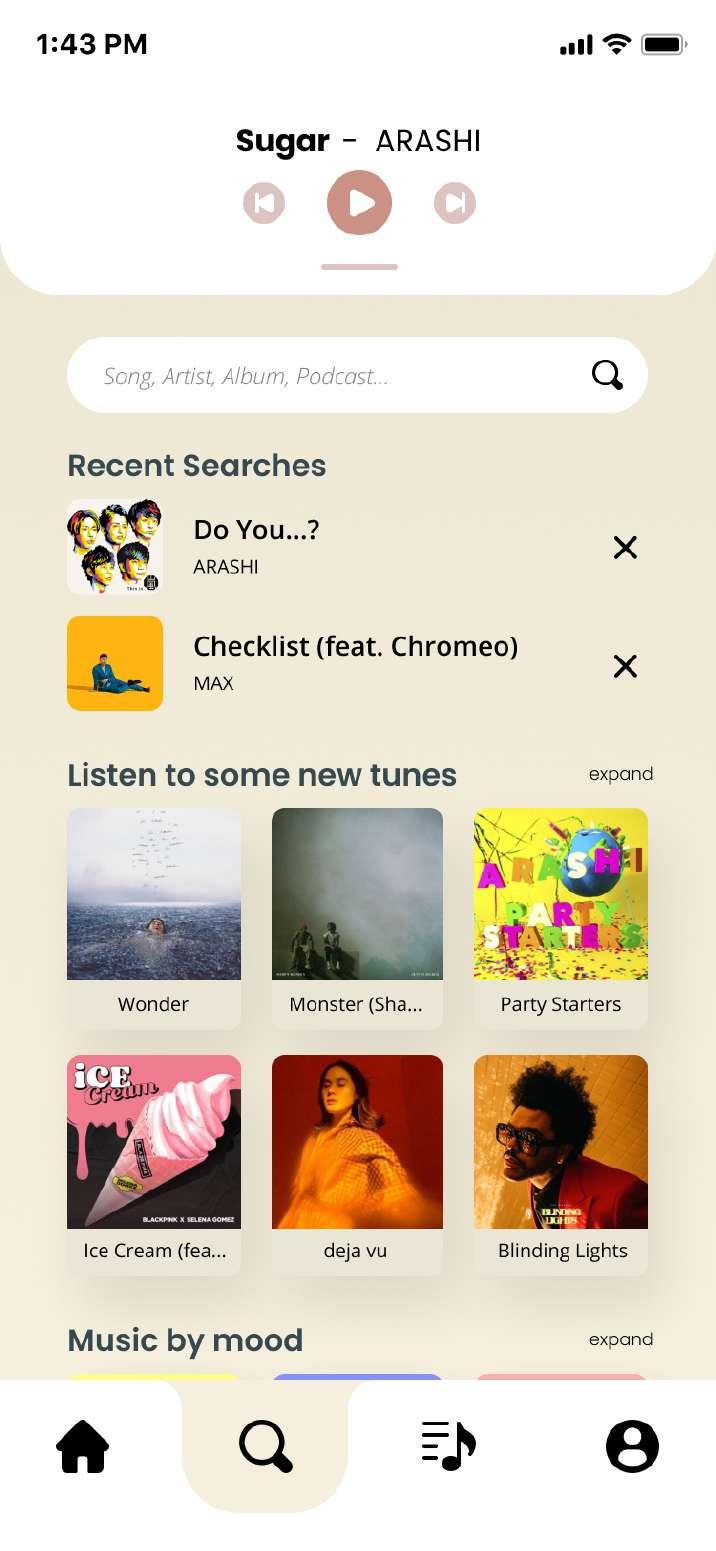Open recent search Do You...? by ARASHI
This screenshot has height=1551, width=716.
coord(256,546)
